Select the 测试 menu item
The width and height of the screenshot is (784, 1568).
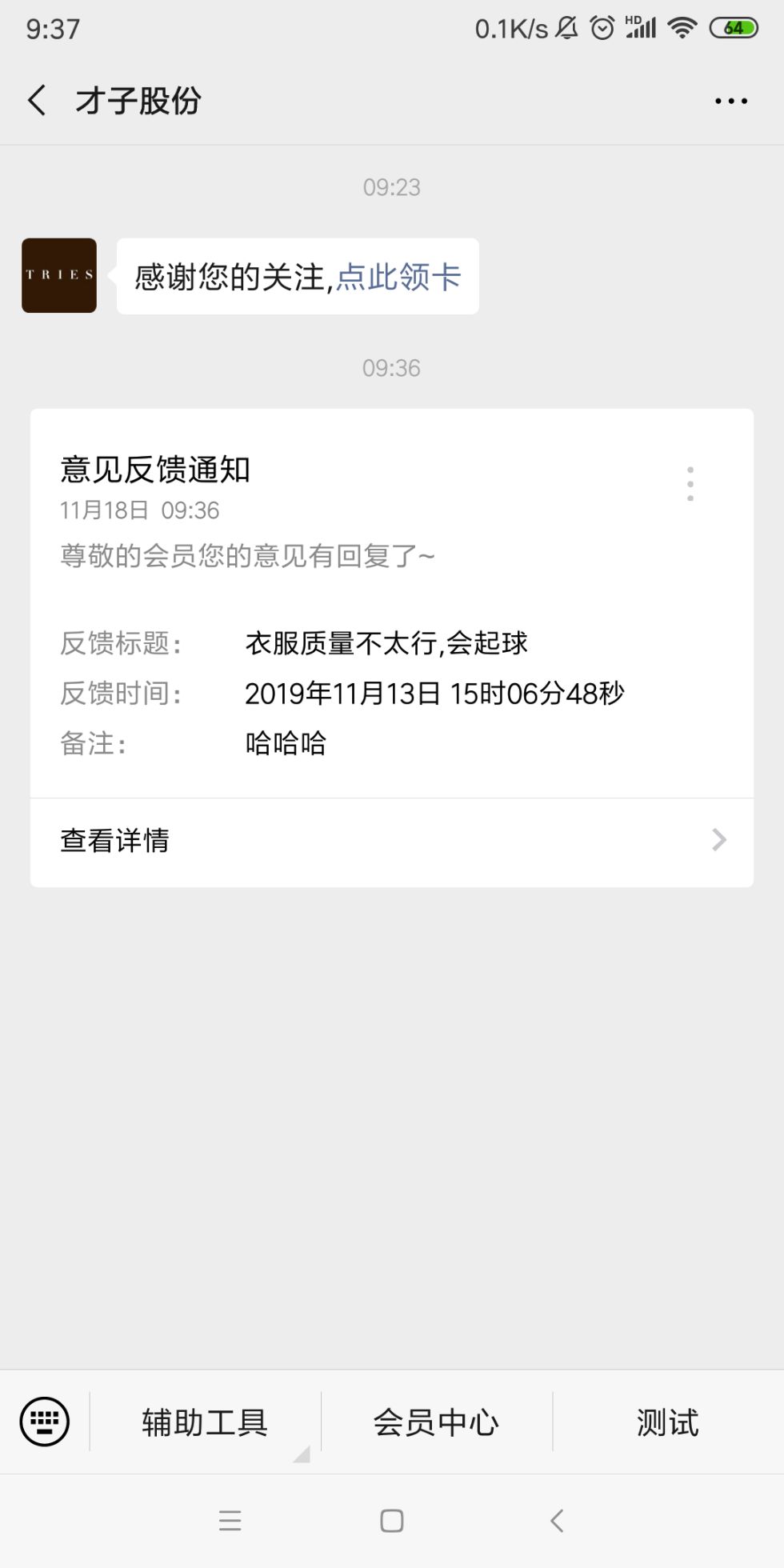(x=667, y=1422)
